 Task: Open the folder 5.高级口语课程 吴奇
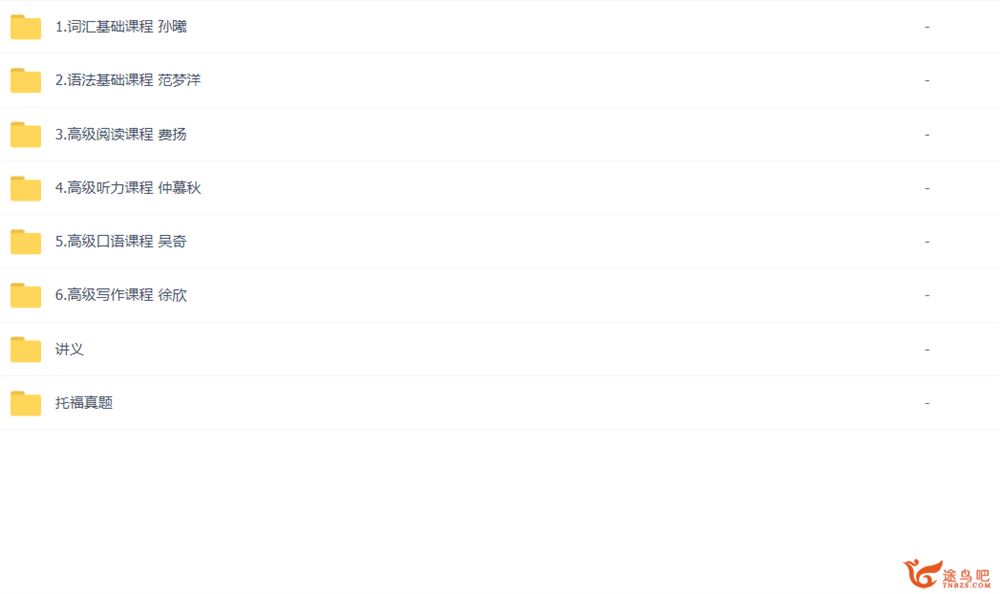click(120, 241)
